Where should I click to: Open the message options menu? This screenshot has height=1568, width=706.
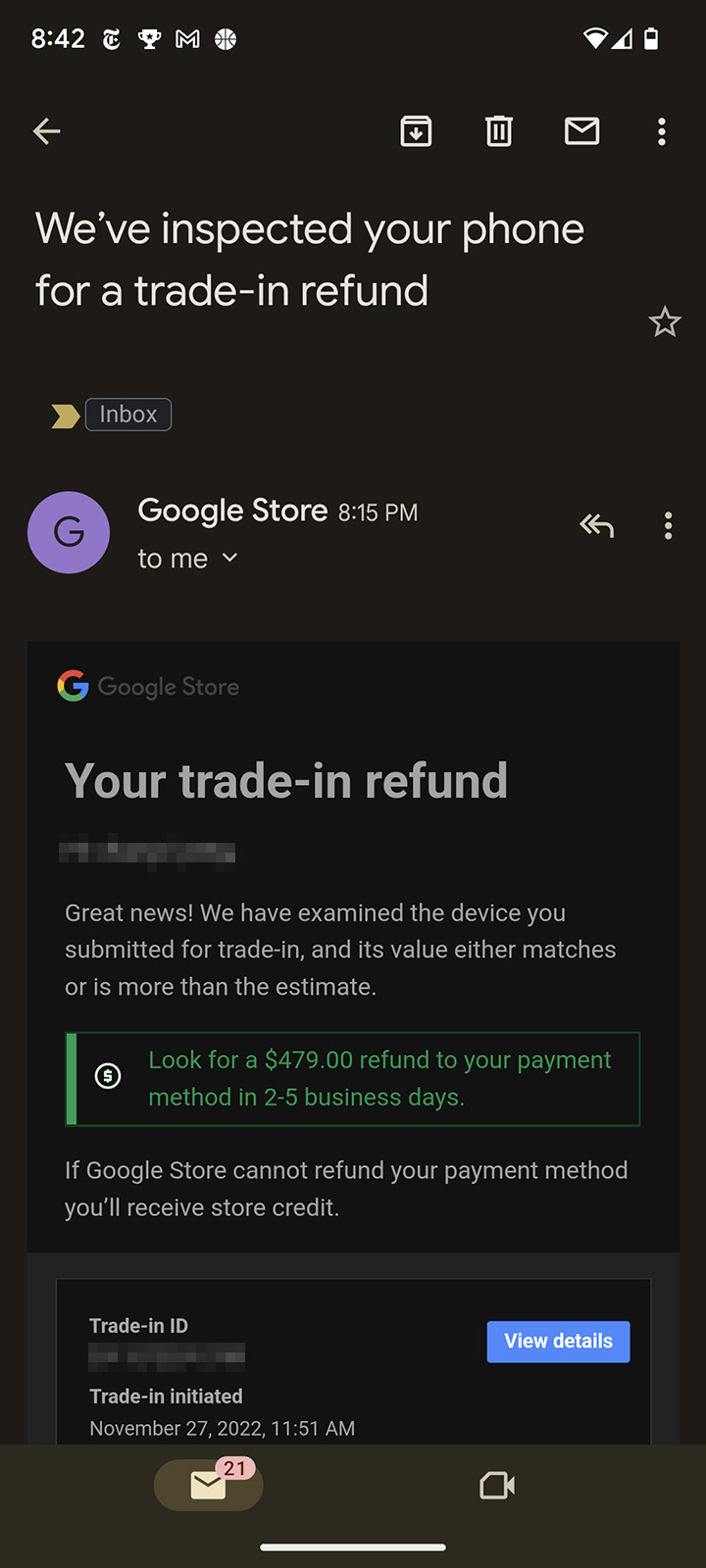click(x=668, y=526)
